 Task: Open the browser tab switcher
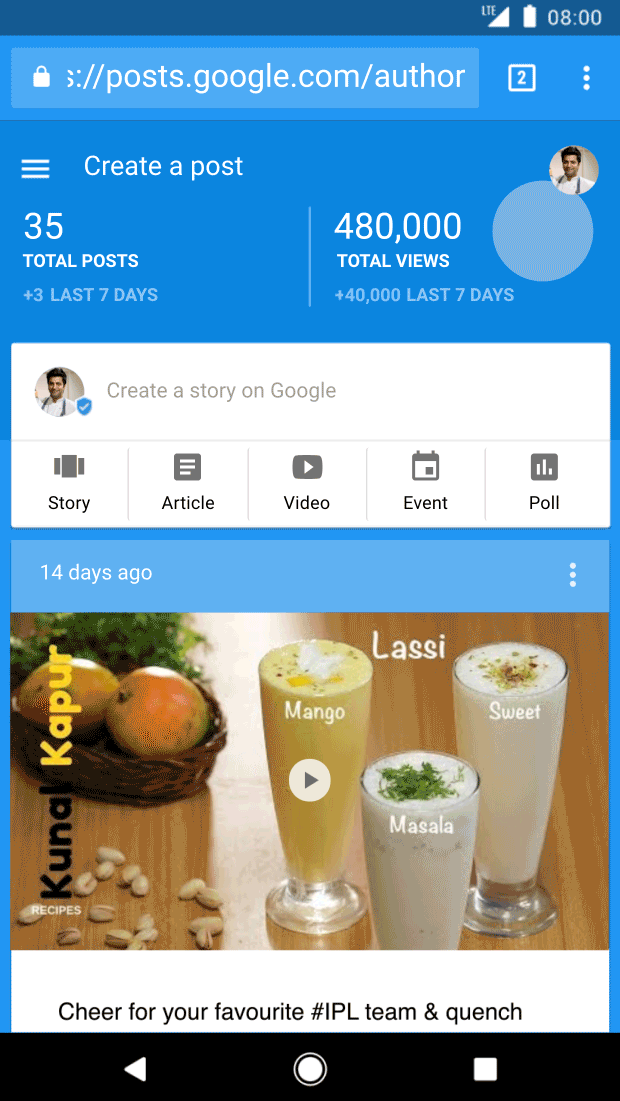(x=522, y=78)
